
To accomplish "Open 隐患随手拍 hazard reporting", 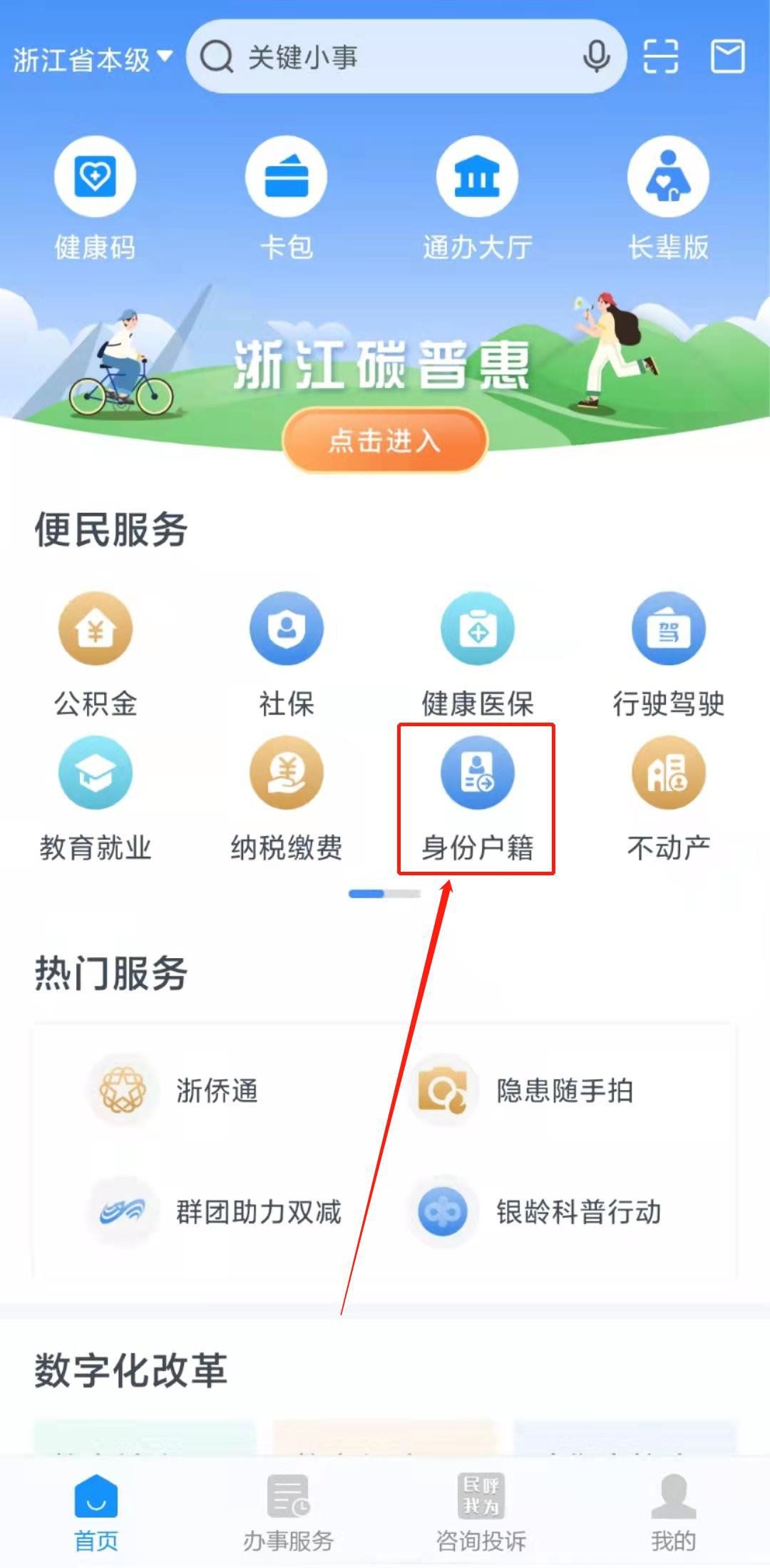I will coord(528,1091).
